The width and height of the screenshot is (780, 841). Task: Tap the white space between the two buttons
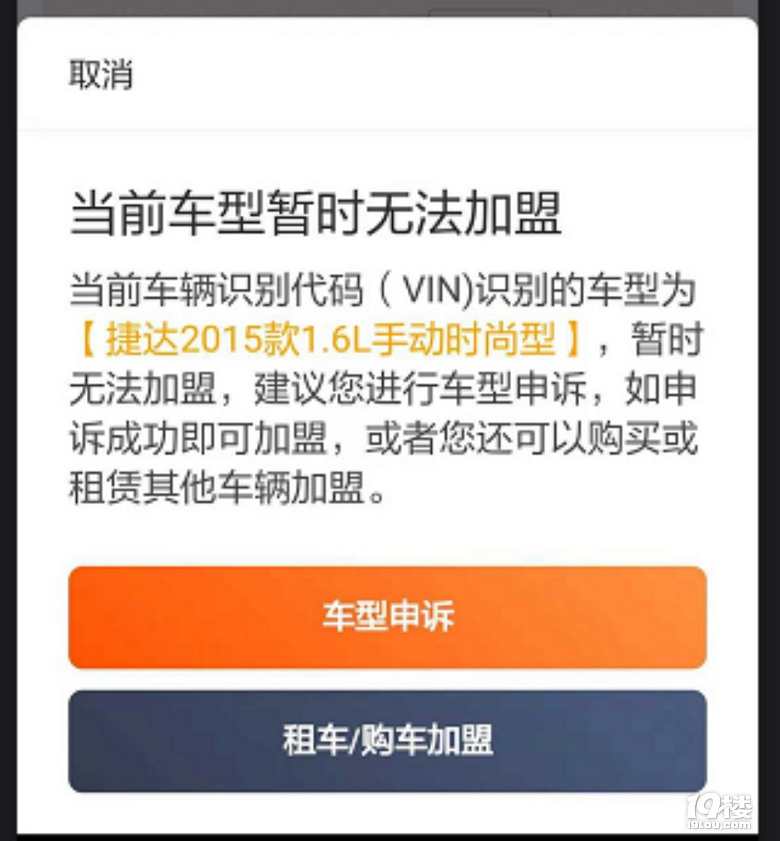[390, 676]
